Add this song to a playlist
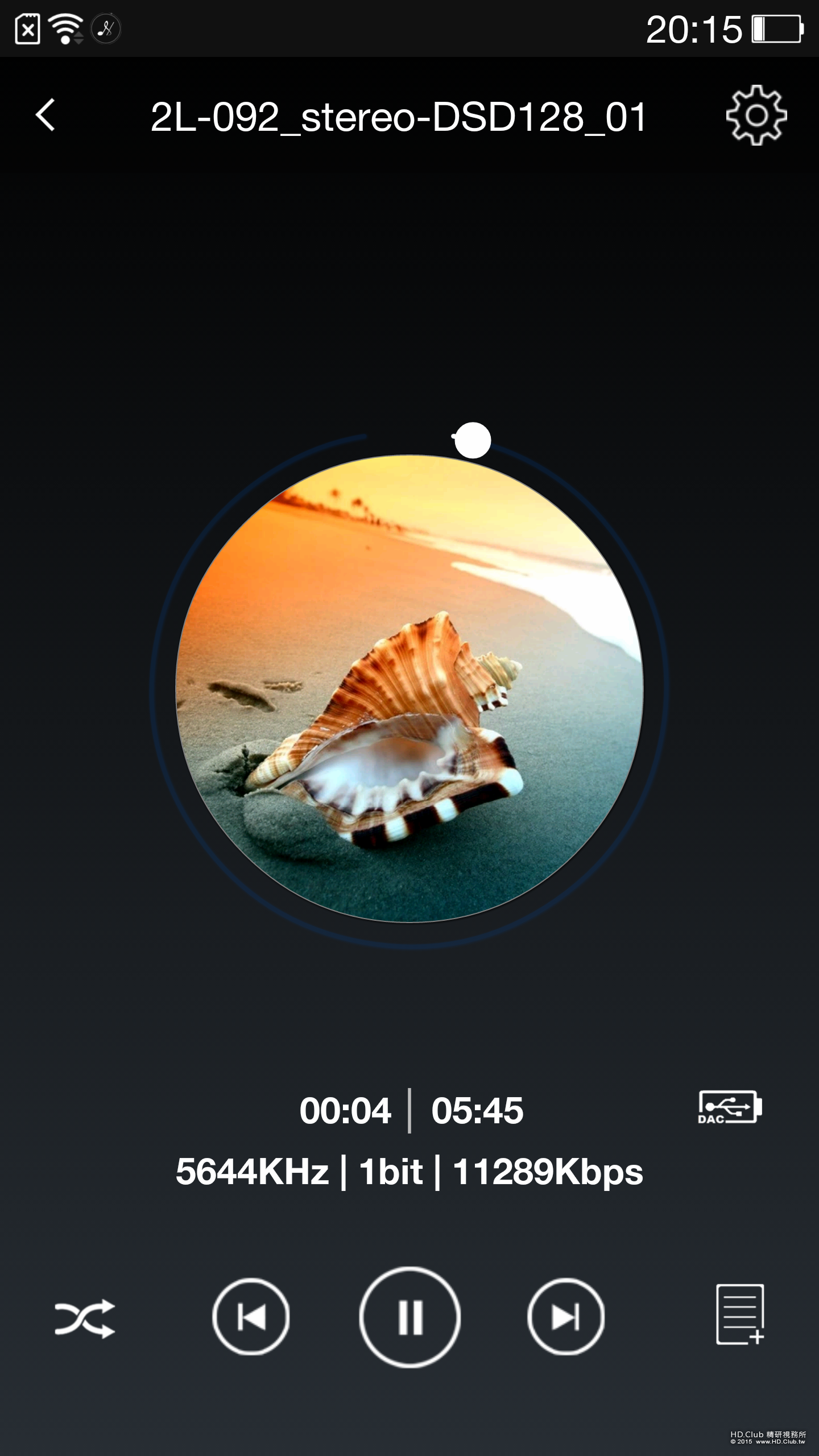Screen dimensions: 819x1456 740,1315
